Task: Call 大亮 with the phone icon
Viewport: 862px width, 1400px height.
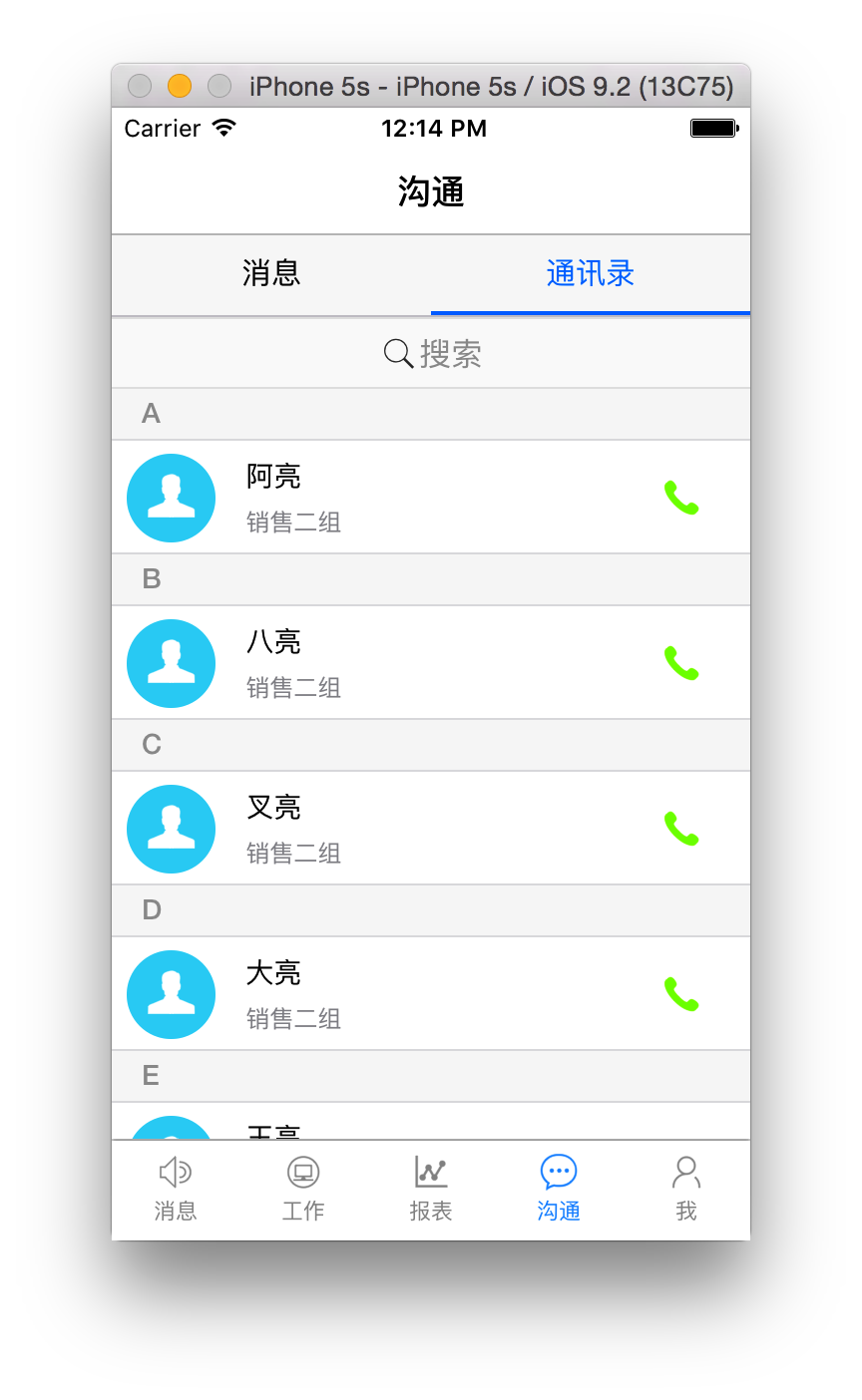Action: 681,994
